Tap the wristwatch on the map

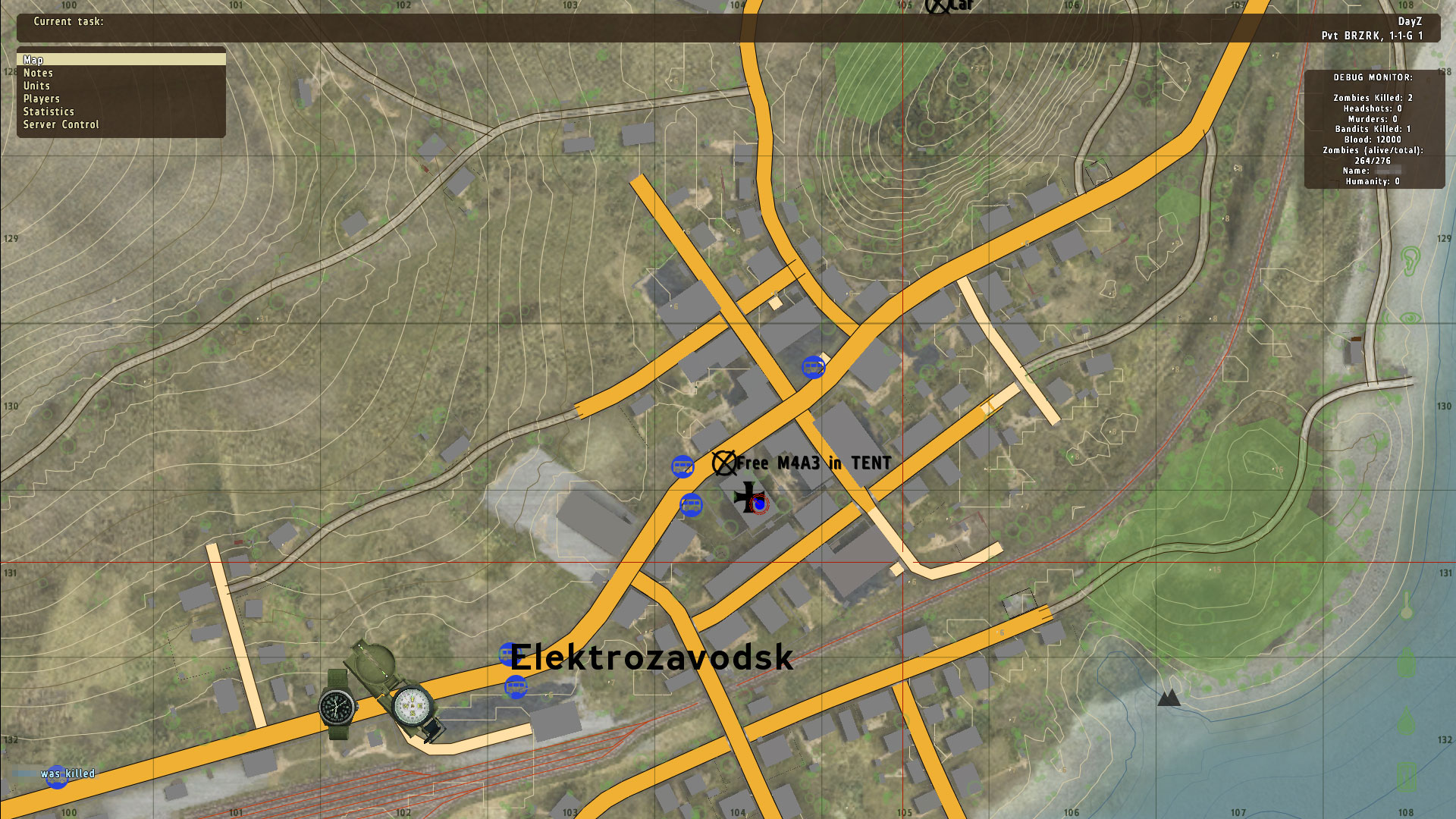(x=337, y=705)
